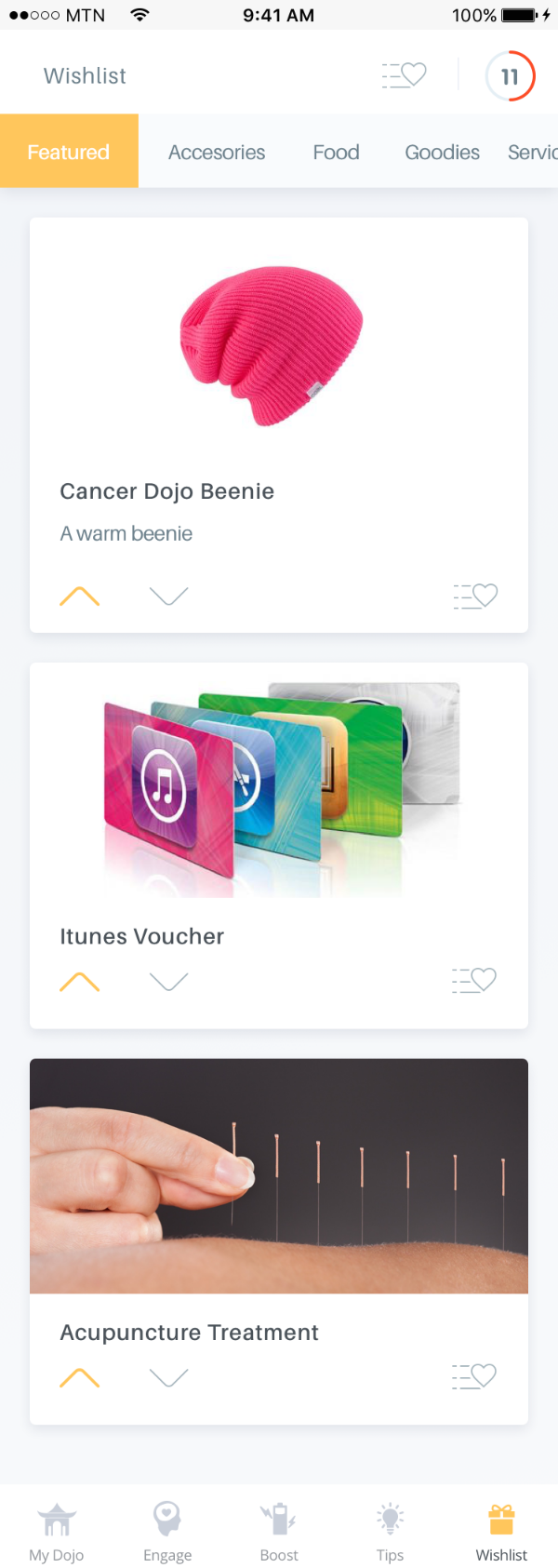Upvote the Acupuncture Treatment

79,1377
